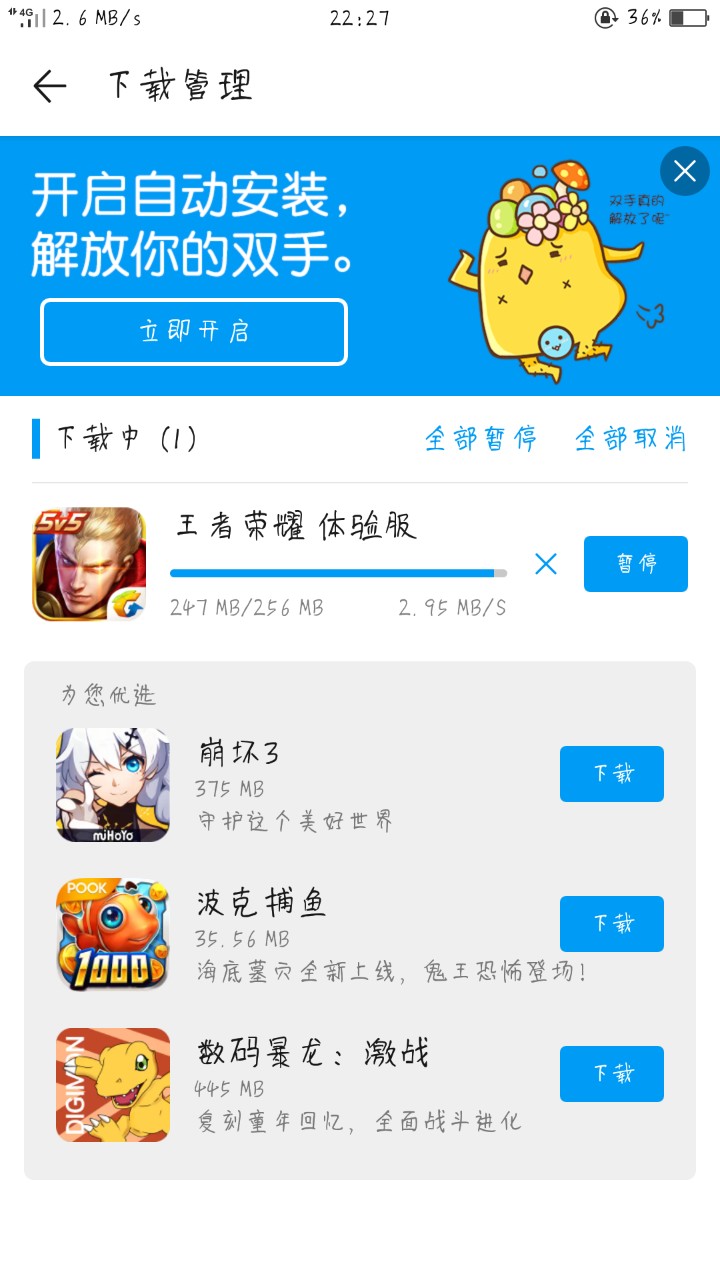The image size is (720, 1280).
Task: Choose 全部取消 to cancel all downloads
Action: tap(630, 438)
